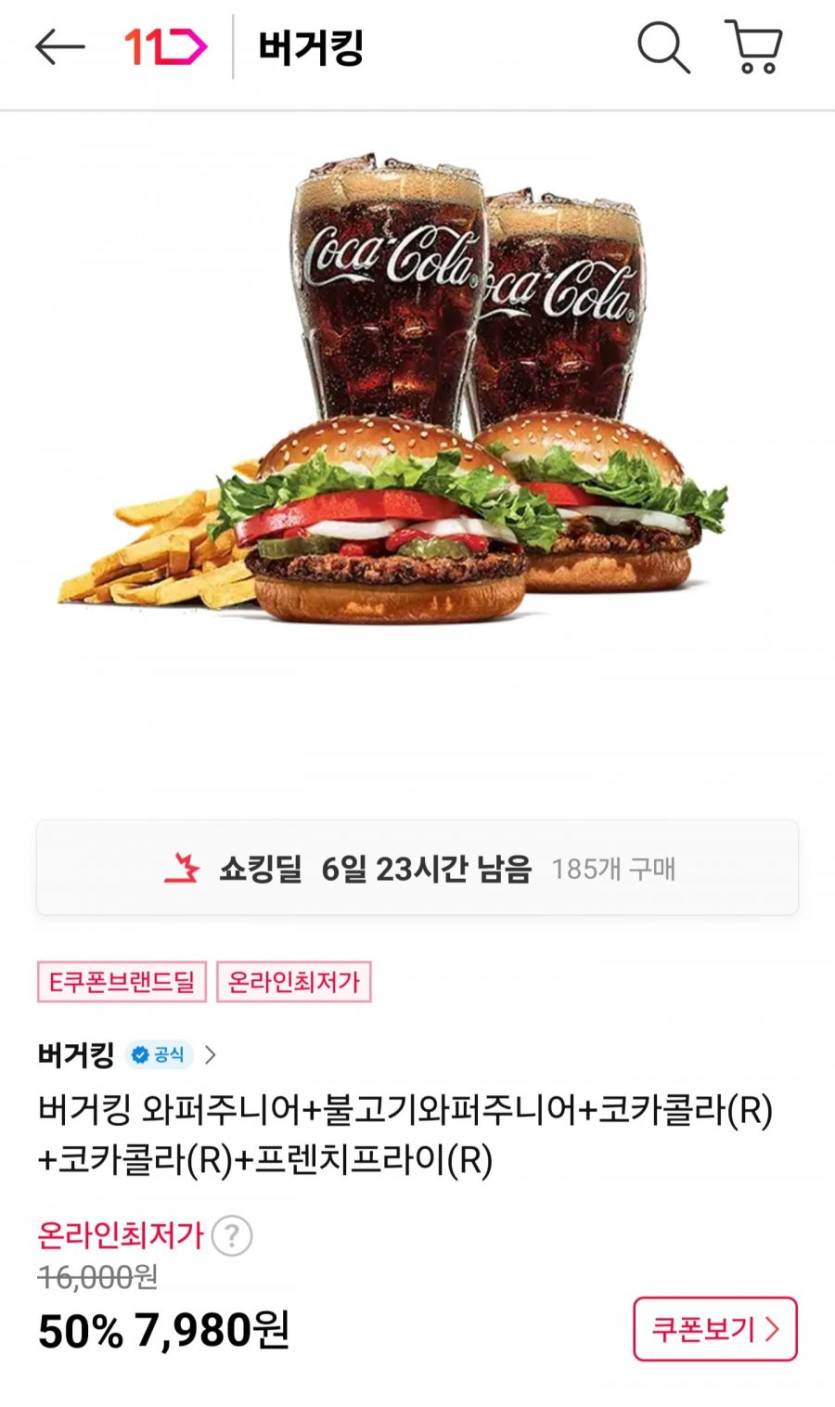Open the shopping cart
This screenshot has width=835, height=1407.
[754, 47]
